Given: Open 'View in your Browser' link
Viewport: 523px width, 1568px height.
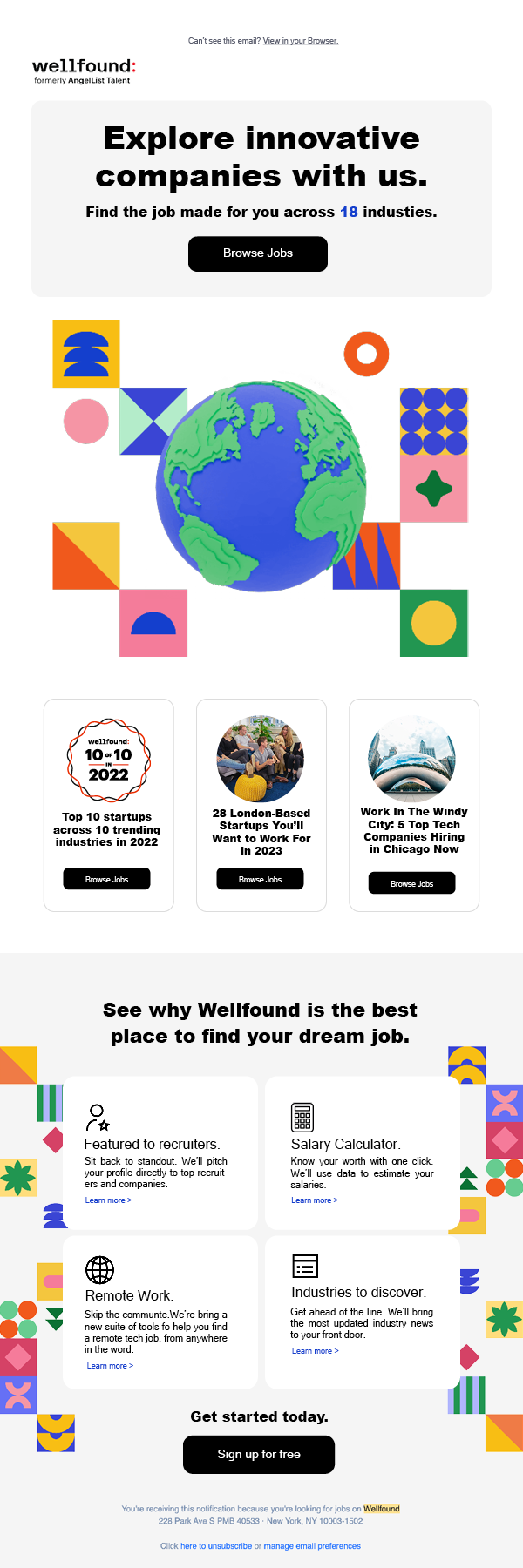Looking at the screenshot, I should coord(301,41).
